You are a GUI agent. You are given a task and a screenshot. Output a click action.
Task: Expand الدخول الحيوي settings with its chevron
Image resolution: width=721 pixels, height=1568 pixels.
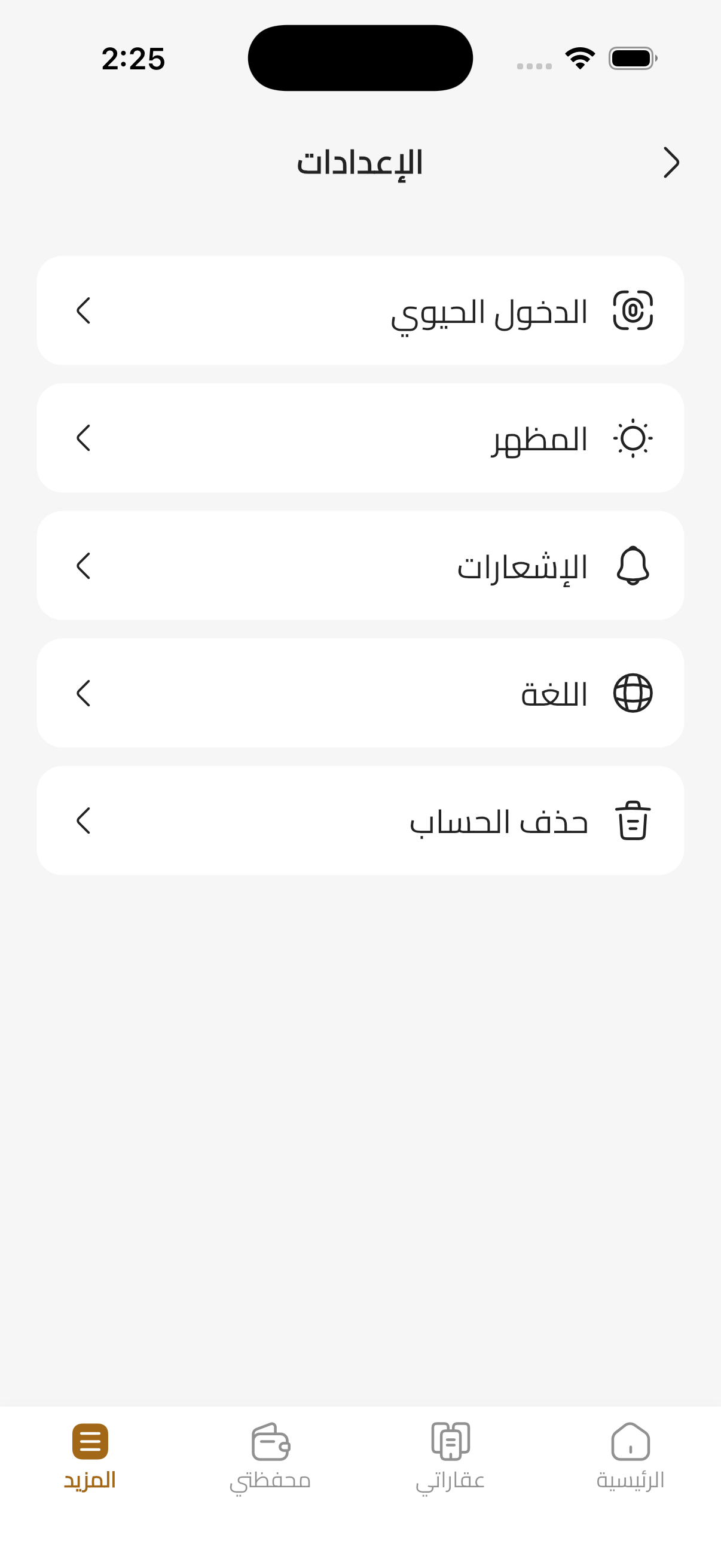tap(83, 312)
